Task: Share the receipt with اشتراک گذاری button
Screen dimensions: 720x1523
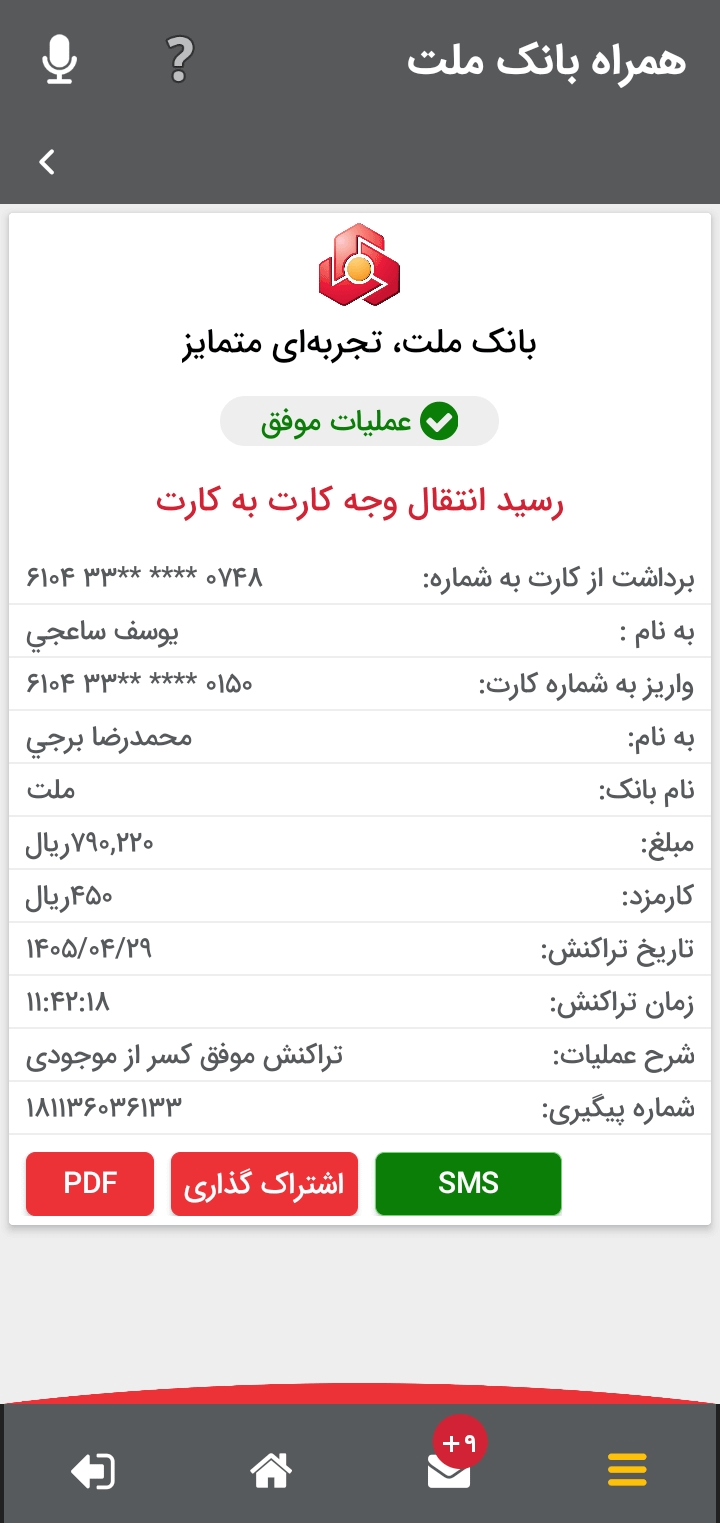Action: pos(264,1184)
